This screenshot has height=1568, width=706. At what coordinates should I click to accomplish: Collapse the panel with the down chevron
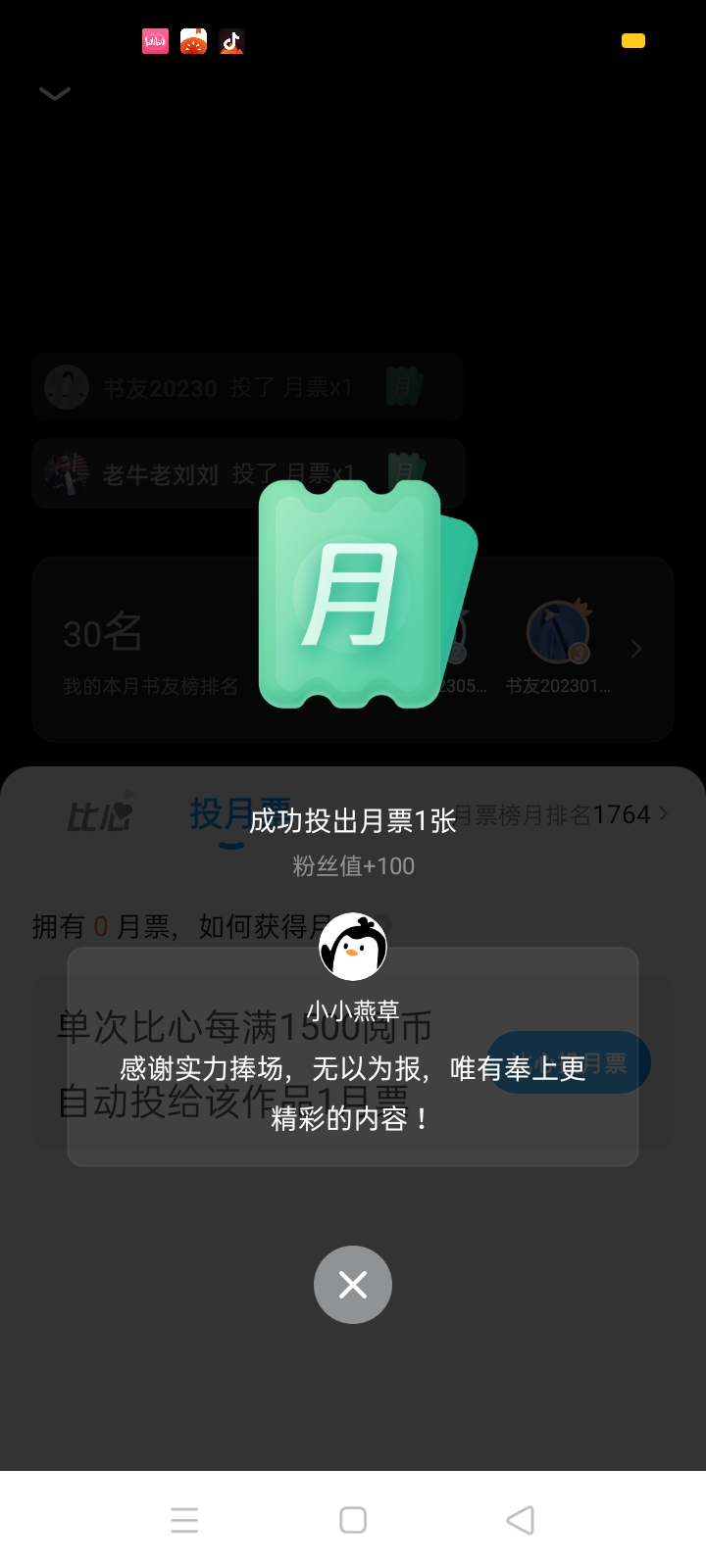(55, 94)
